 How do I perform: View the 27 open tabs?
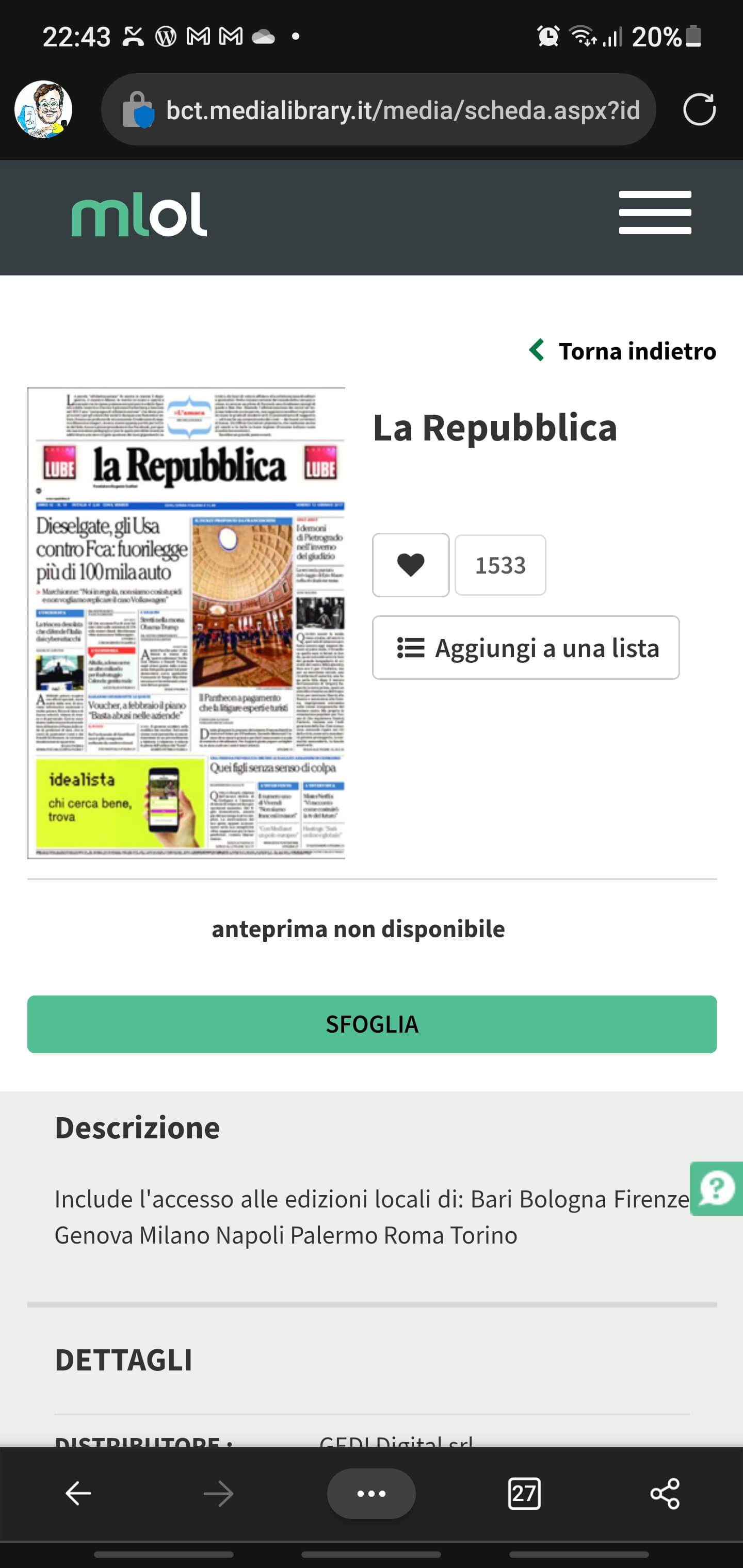524,1494
